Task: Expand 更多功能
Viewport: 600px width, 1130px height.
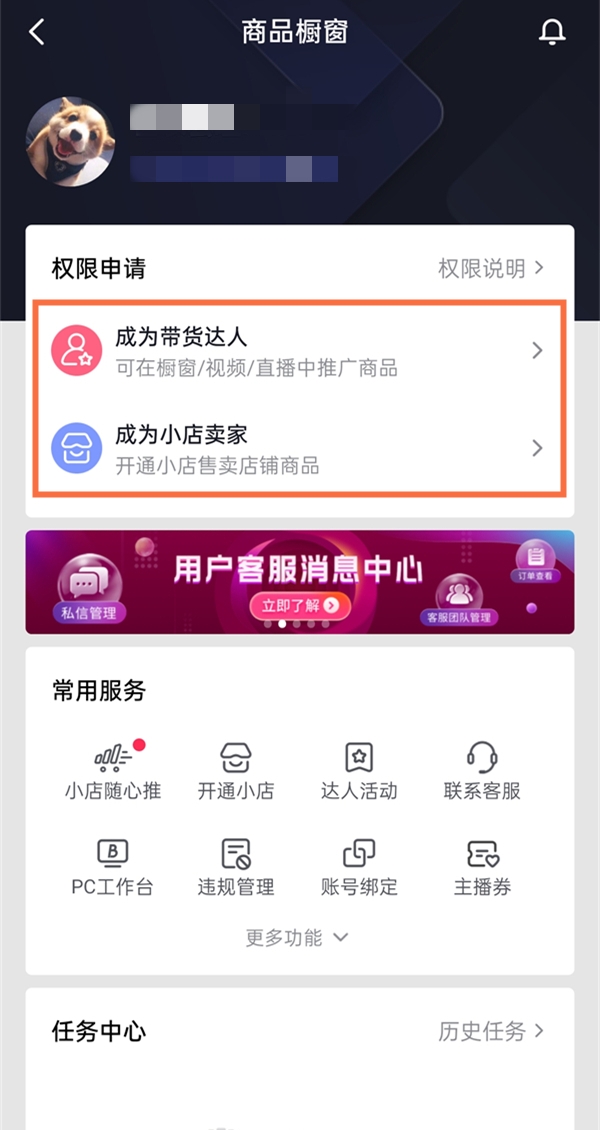Action: tap(298, 937)
